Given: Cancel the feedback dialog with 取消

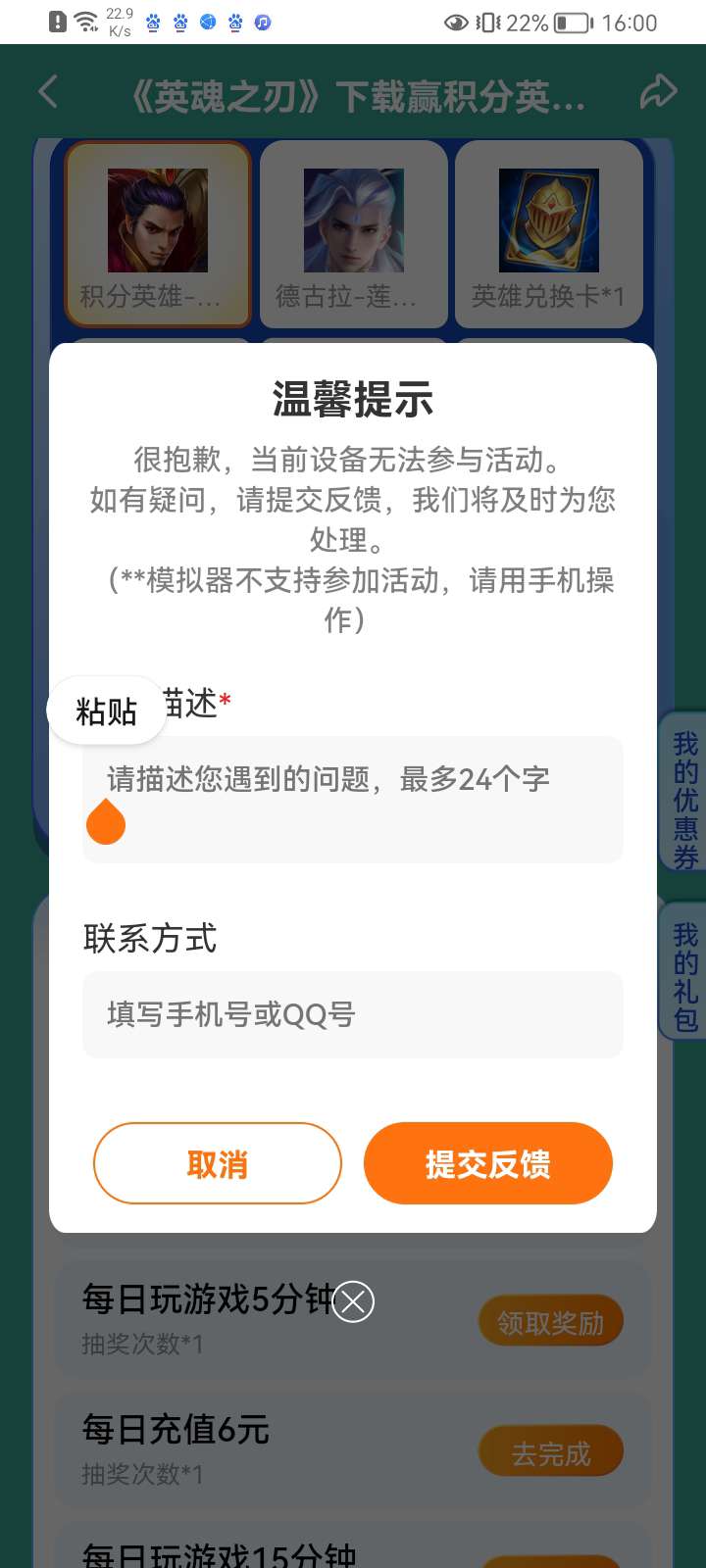Looking at the screenshot, I should [217, 1163].
